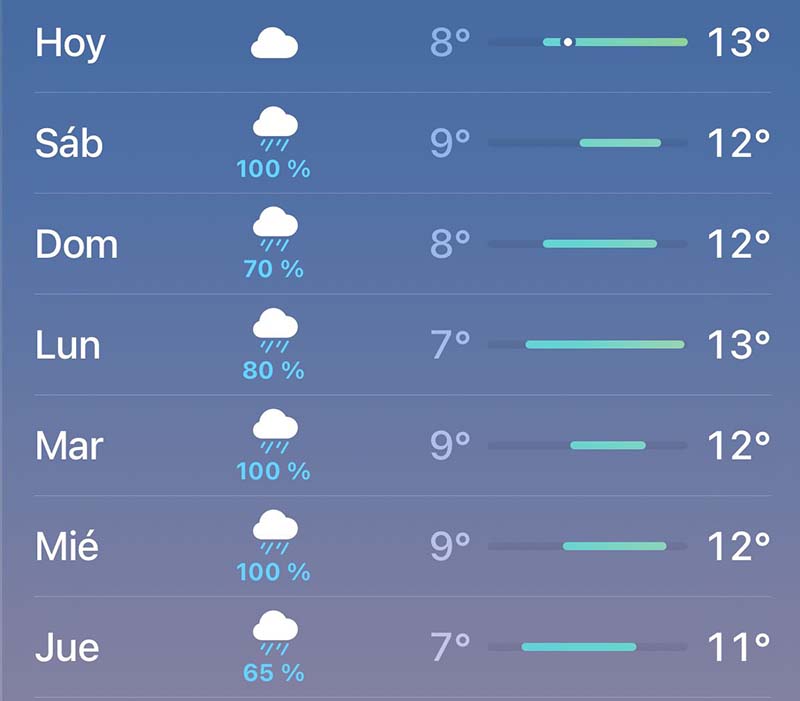Open the Mié forecast row
Viewport: 800px width, 701px height.
400,547
